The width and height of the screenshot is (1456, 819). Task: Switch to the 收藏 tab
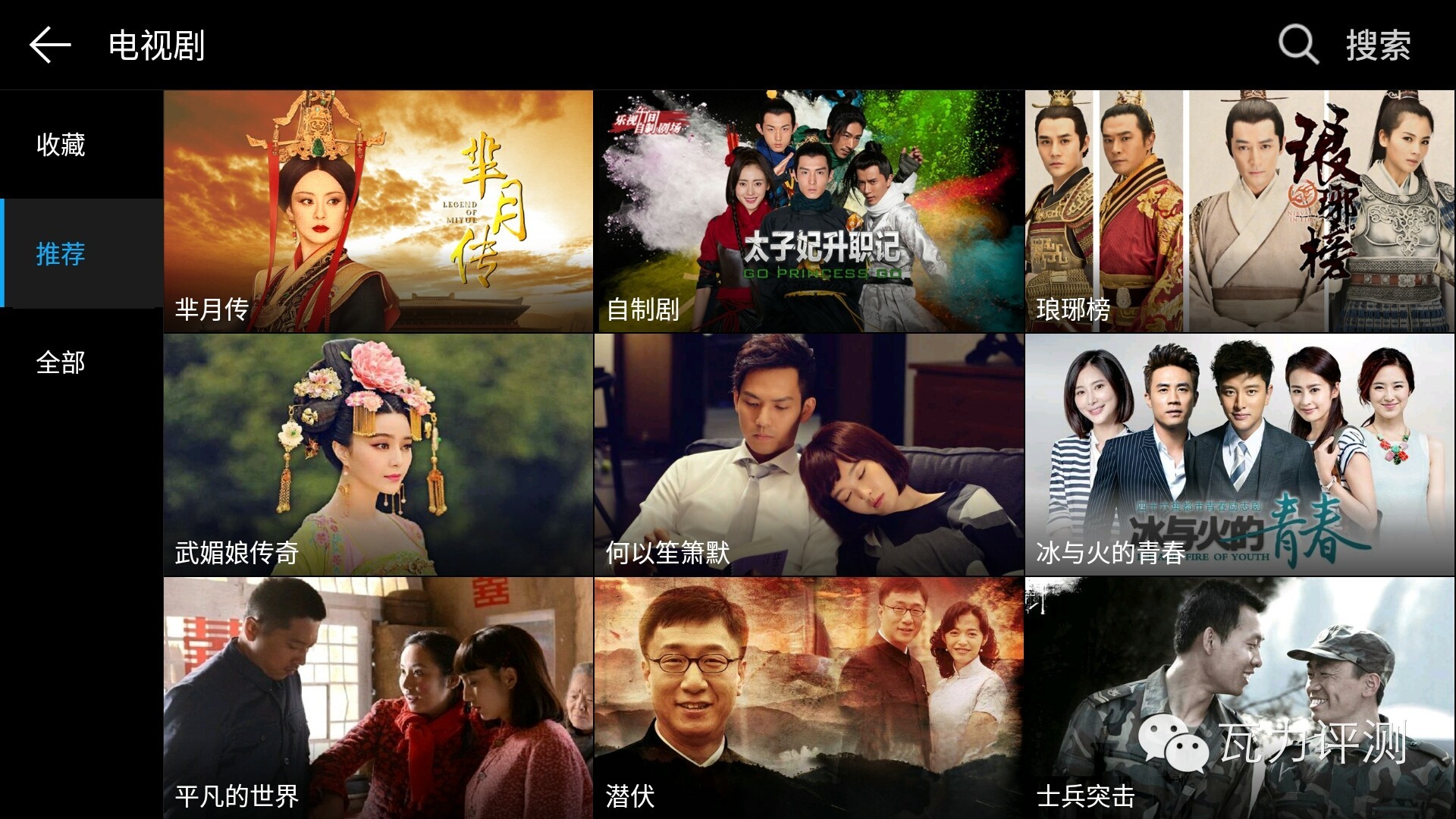click(61, 144)
